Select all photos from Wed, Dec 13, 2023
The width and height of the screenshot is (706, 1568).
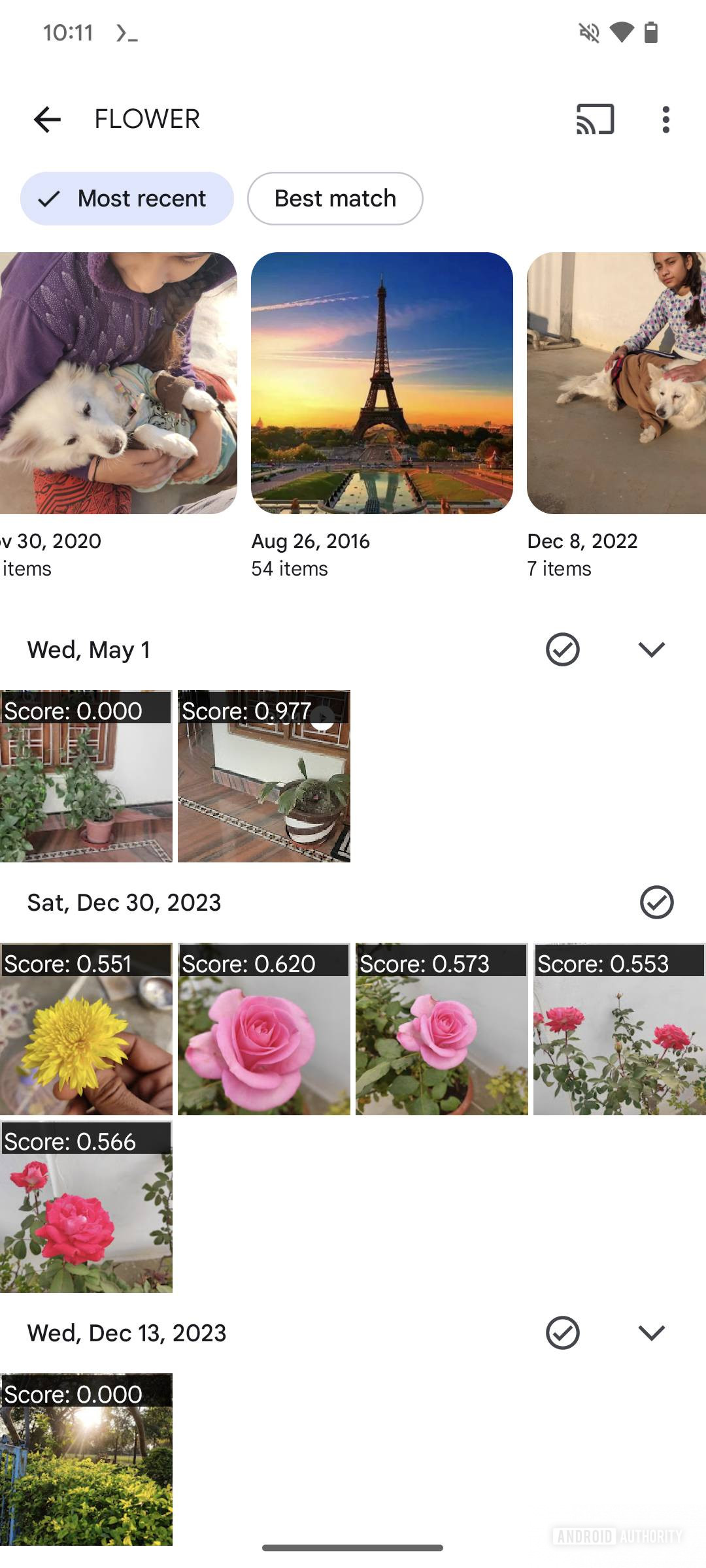coord(562,1333)
